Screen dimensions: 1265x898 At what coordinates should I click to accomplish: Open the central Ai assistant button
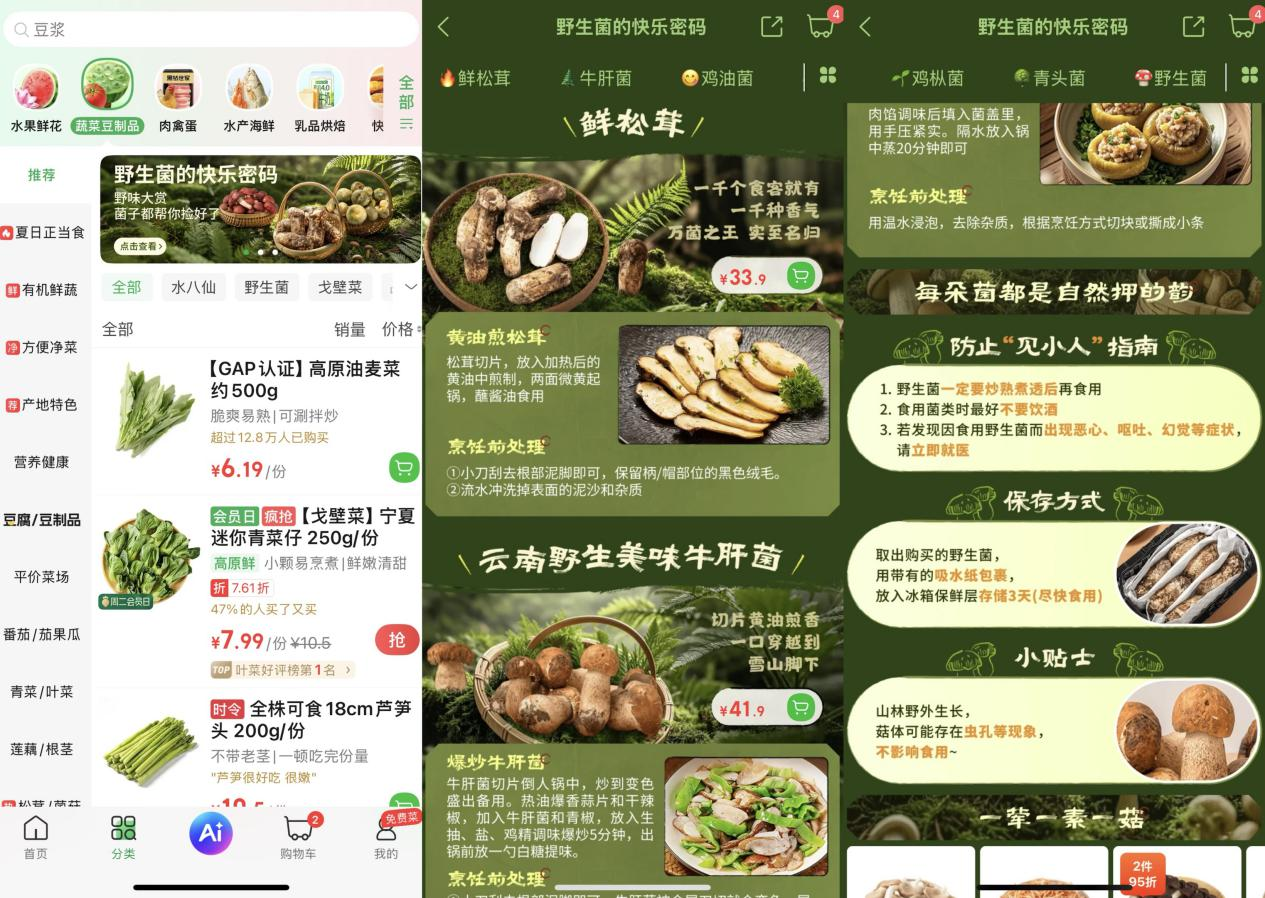(210, 833)
